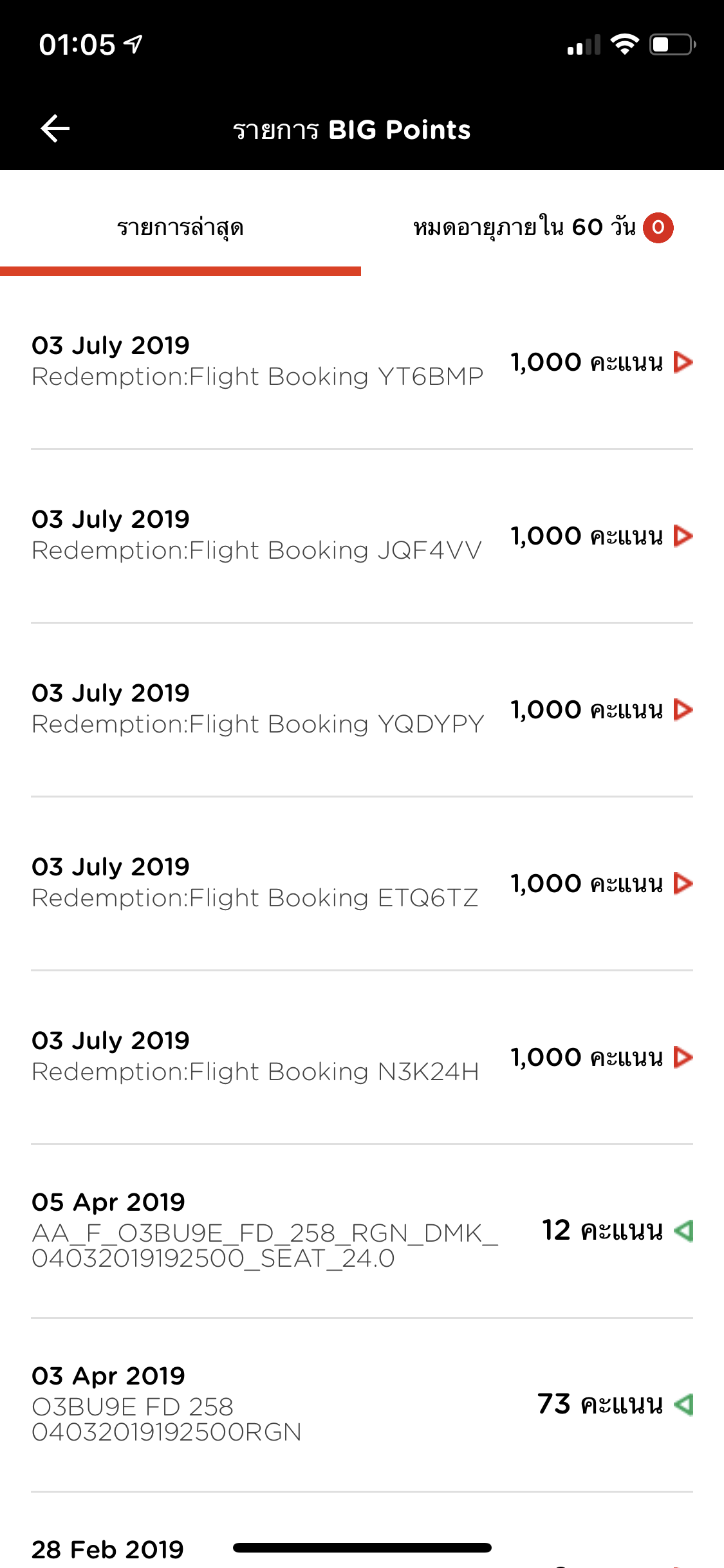Open the 05 Apr 2019 12-point entry
Viewport: 724px width, 1568px height.
click(x=362, y=1231)
